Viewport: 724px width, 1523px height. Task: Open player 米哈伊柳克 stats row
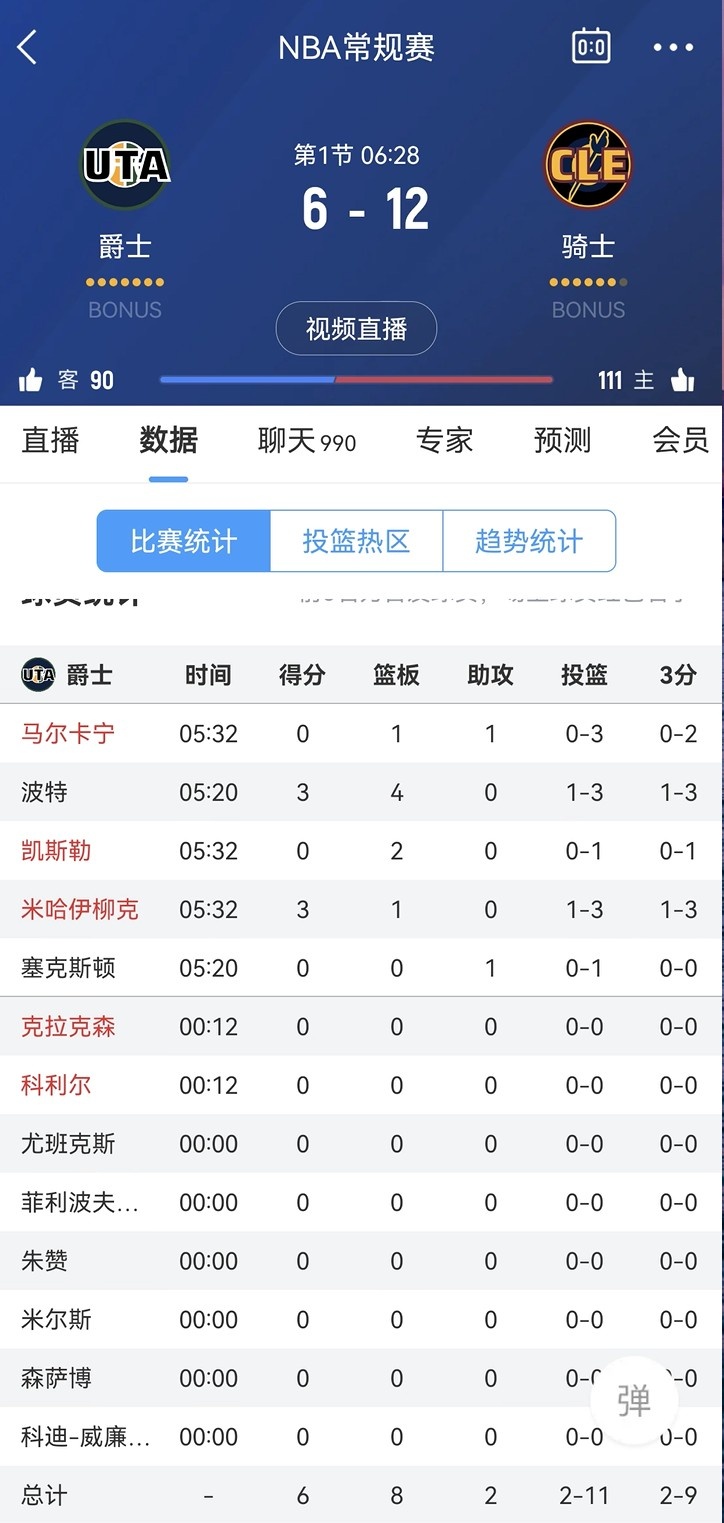(80, 909)
